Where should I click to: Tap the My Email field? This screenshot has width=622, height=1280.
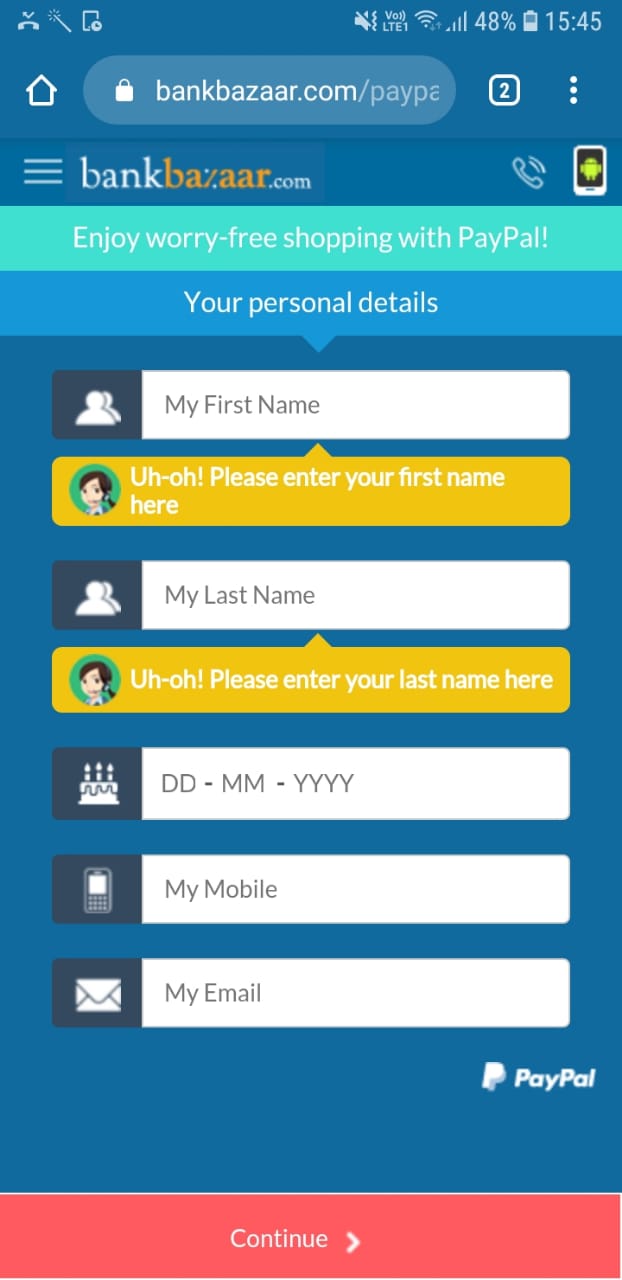tap(355, 993)
